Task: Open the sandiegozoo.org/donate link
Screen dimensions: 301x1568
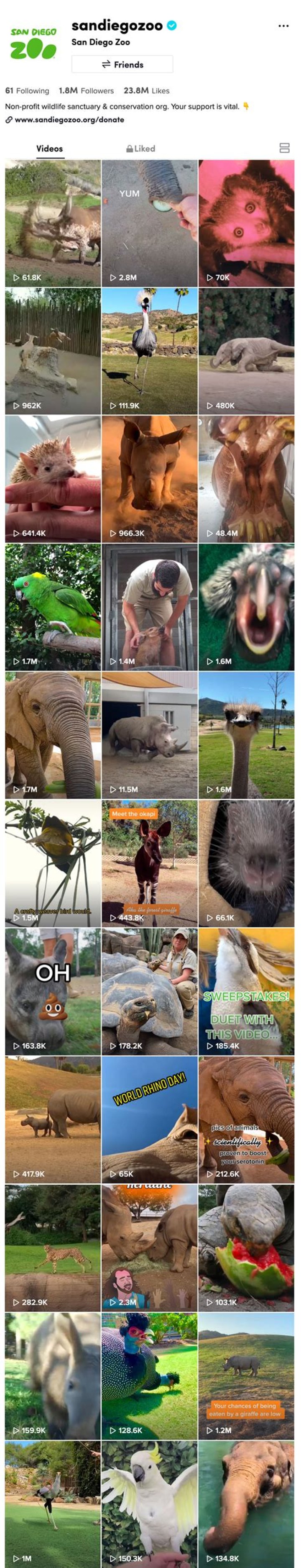Action: (69, 120)
